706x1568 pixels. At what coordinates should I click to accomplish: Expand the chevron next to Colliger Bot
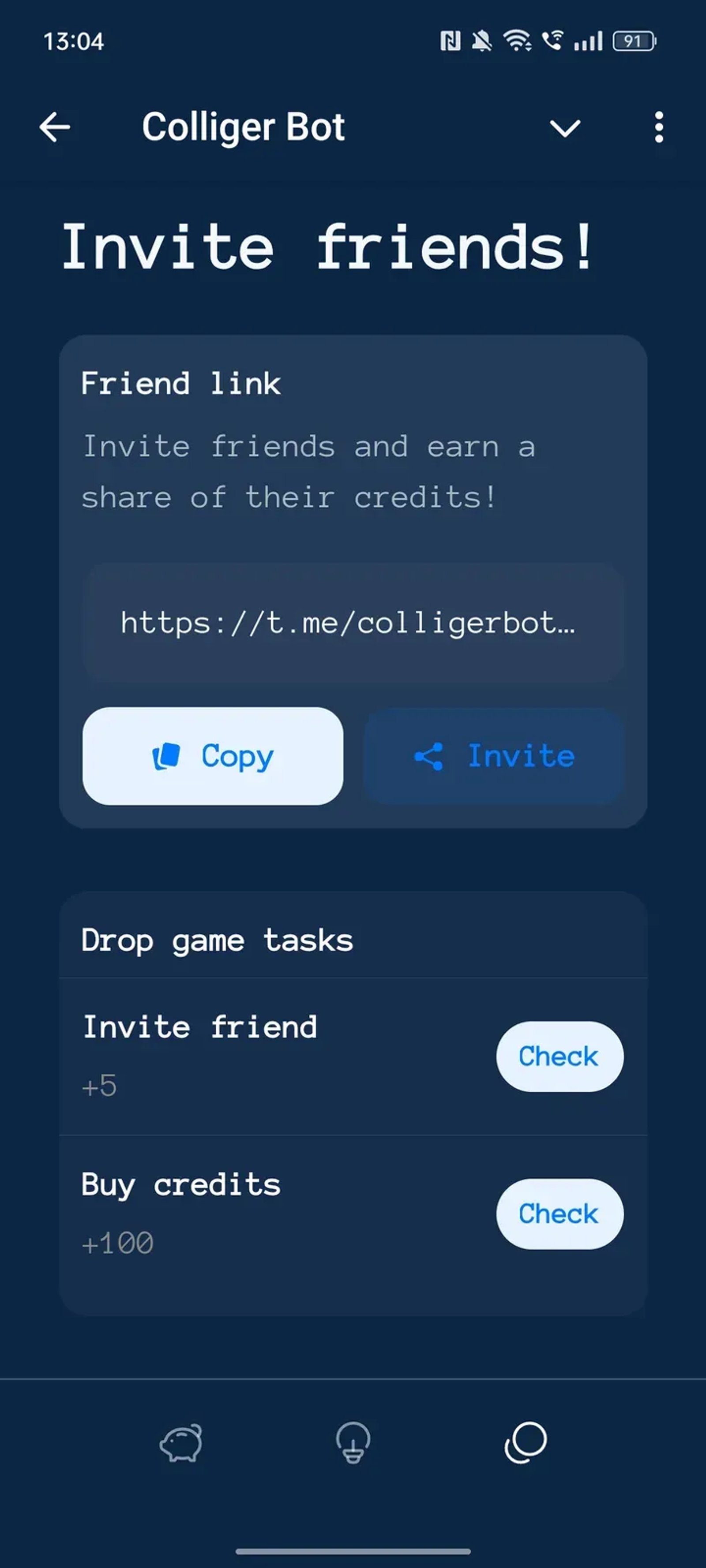click(565, 128)
